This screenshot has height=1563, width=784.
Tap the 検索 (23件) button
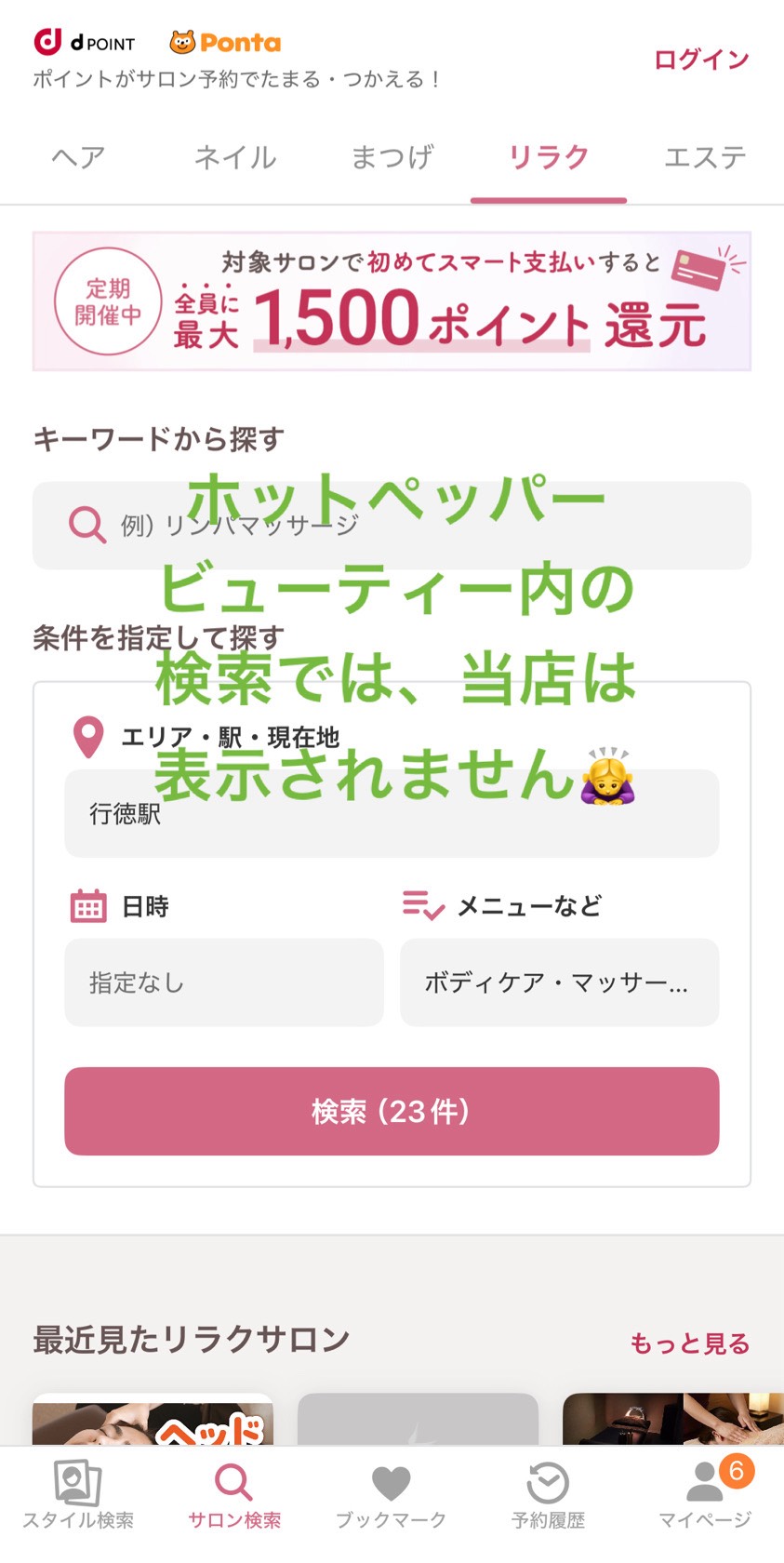392,1111
